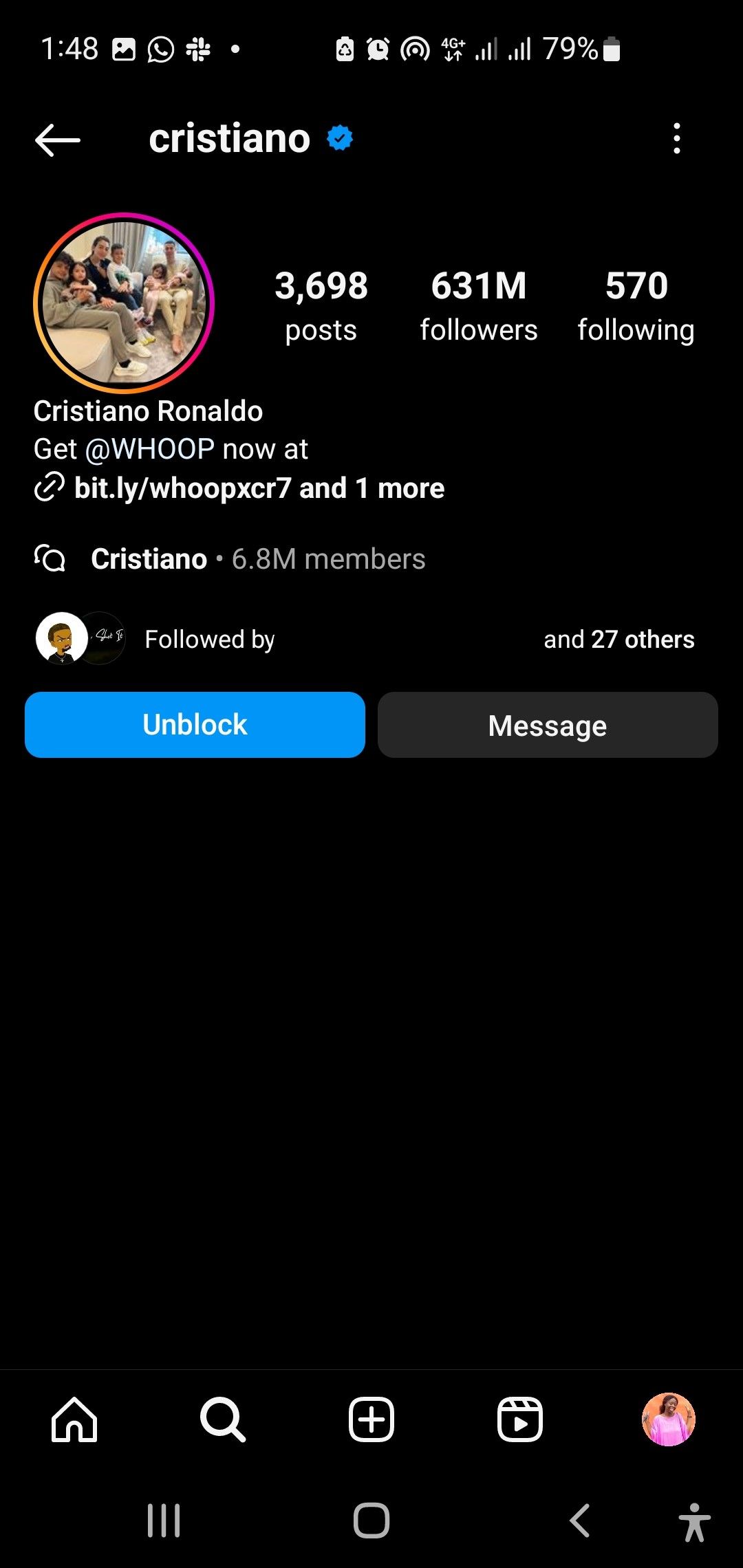This screenshot has width=743, height=1568.
Task: Go to the Home feed tab
Action: [74, 1419]
